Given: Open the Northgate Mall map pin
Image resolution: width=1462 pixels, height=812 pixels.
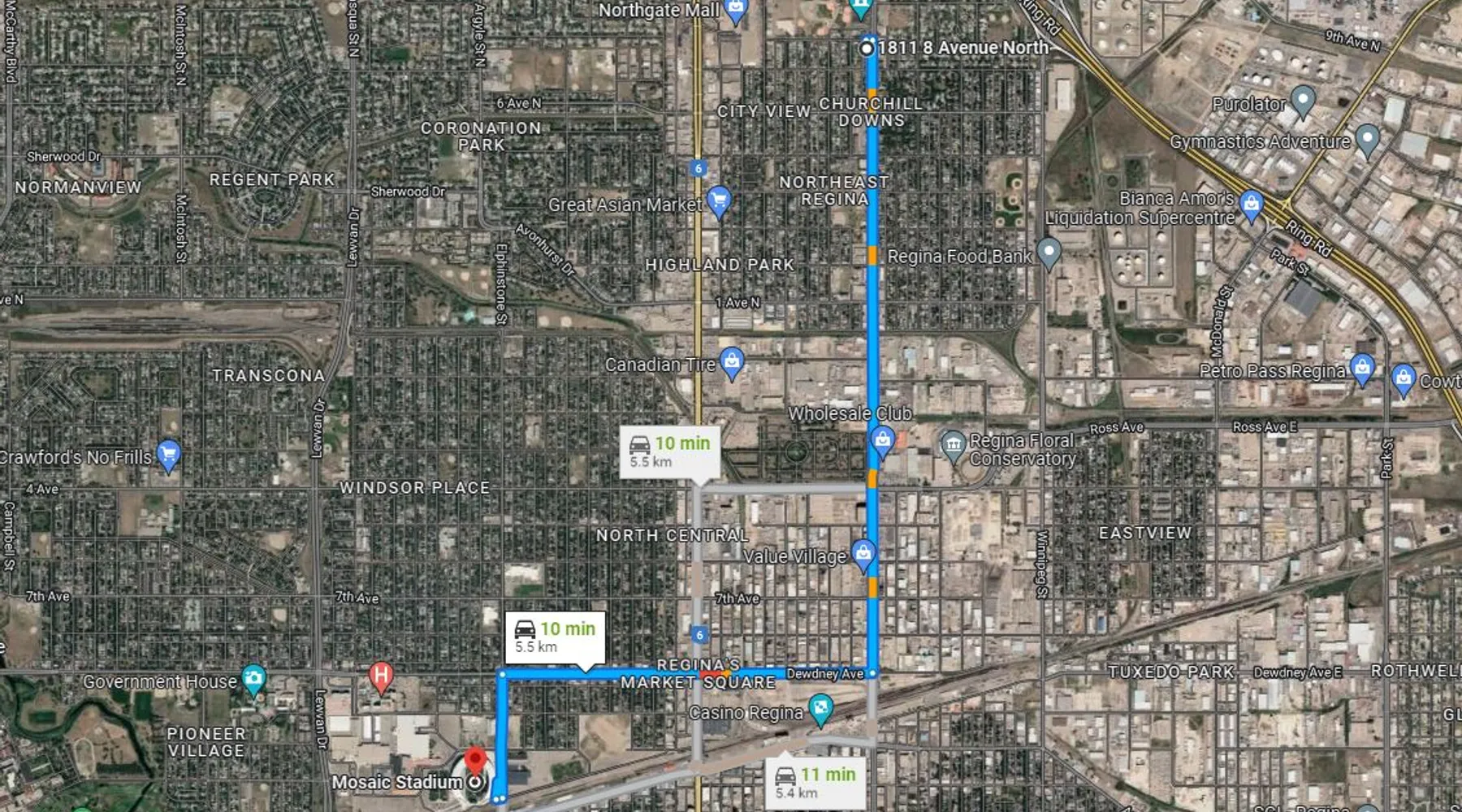Looking at the screenshot, I should point(736,11).
